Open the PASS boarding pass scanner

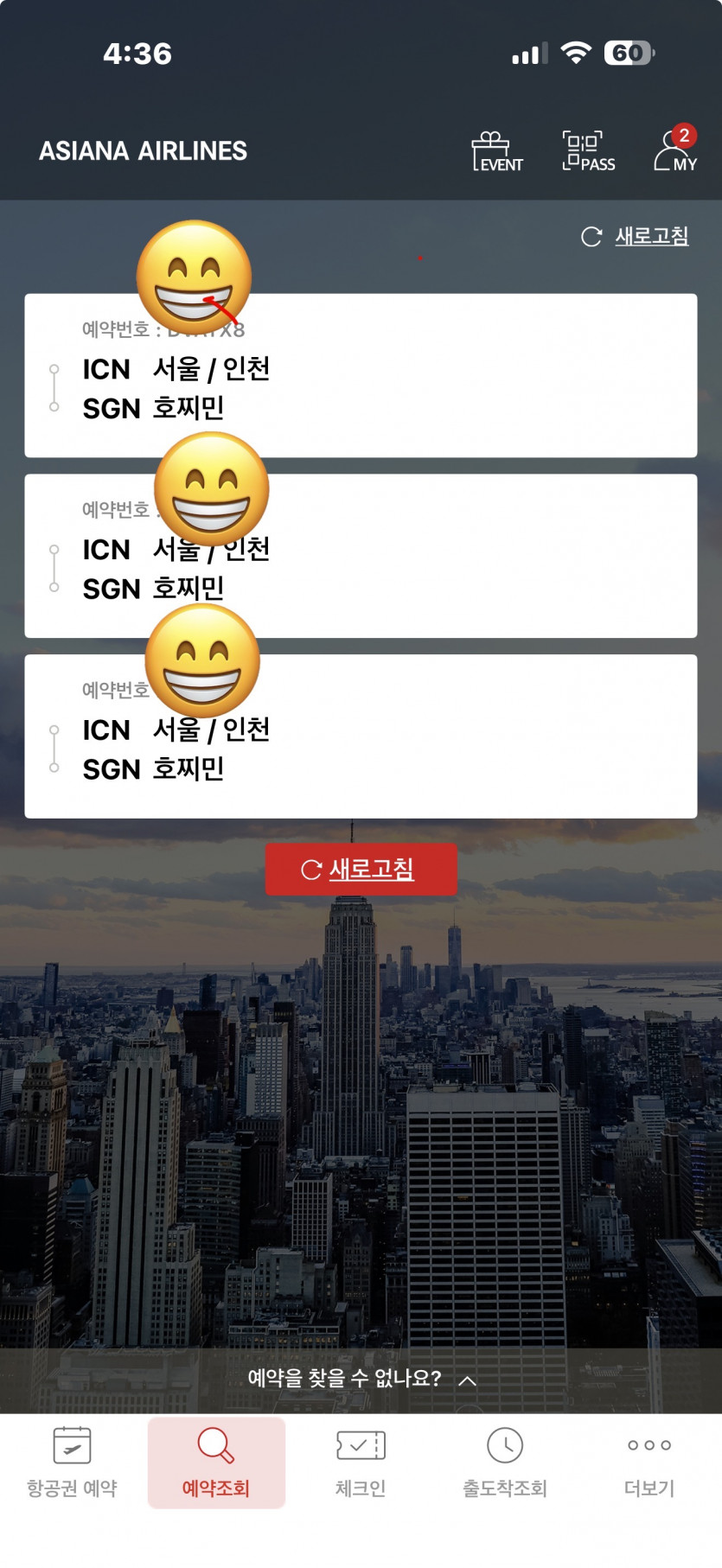coord(588,151)
